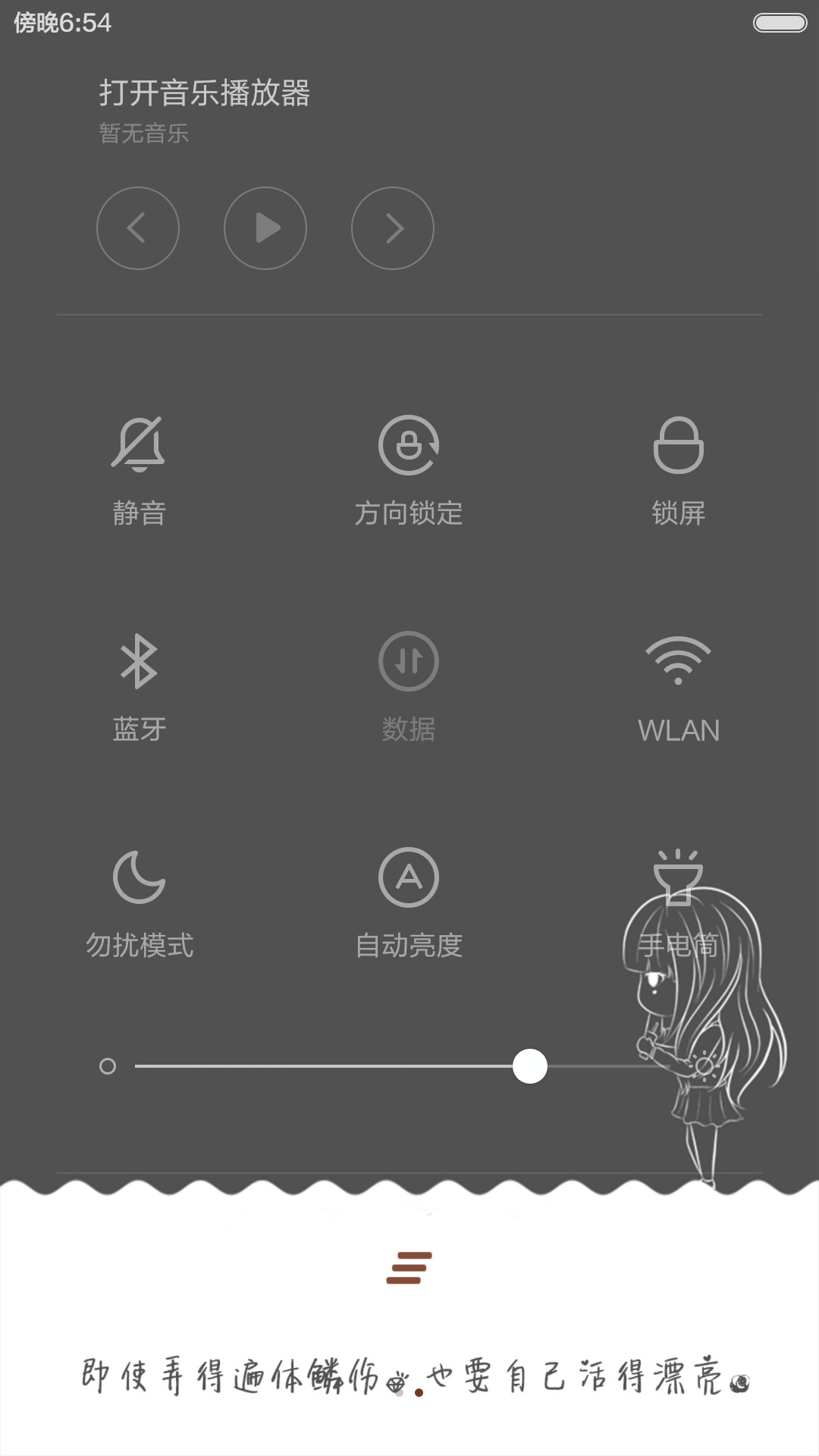This screenshot has height=1456, width=819.
Task: Toggle 静音 silent mode
Action: tap(139, 470)
